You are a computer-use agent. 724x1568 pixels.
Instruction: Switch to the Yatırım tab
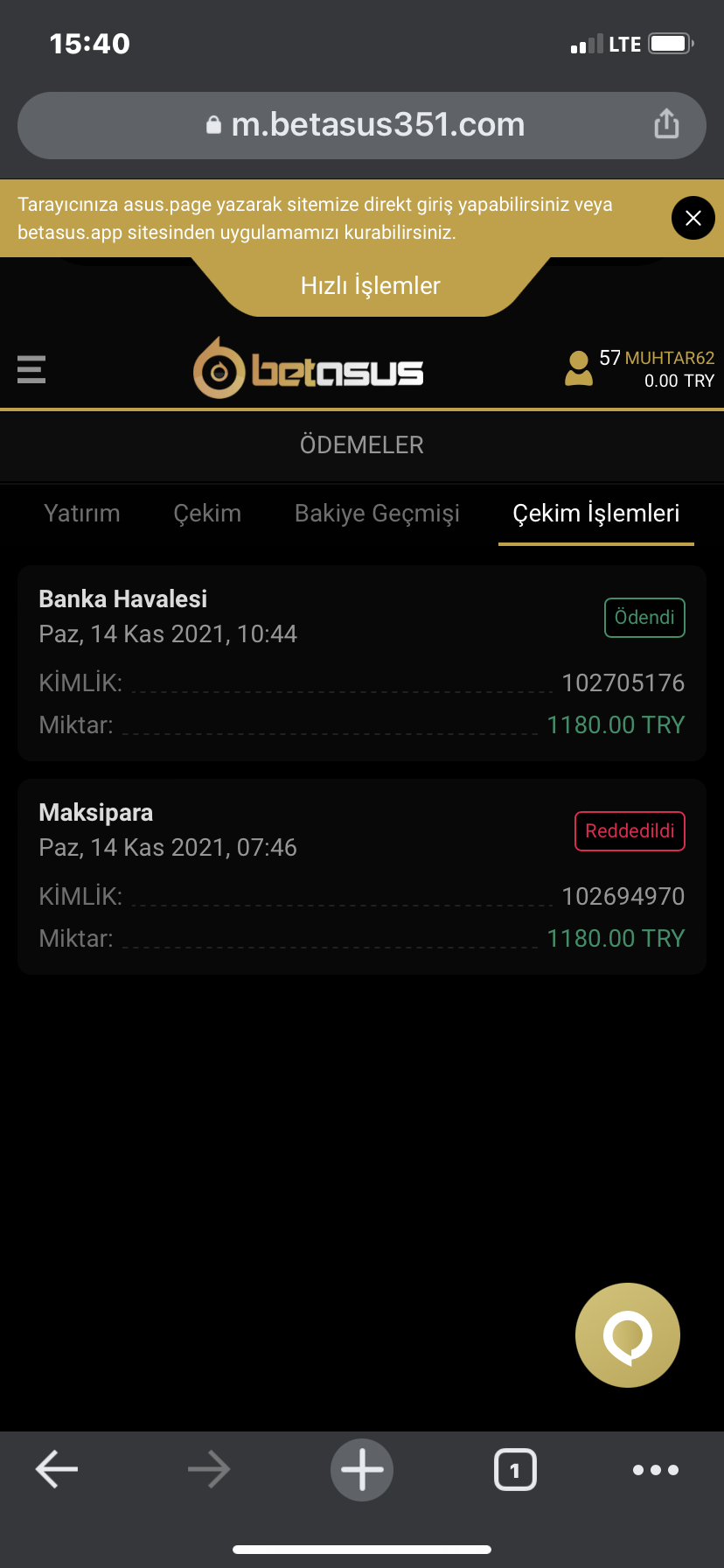click(x=82, y=514)
